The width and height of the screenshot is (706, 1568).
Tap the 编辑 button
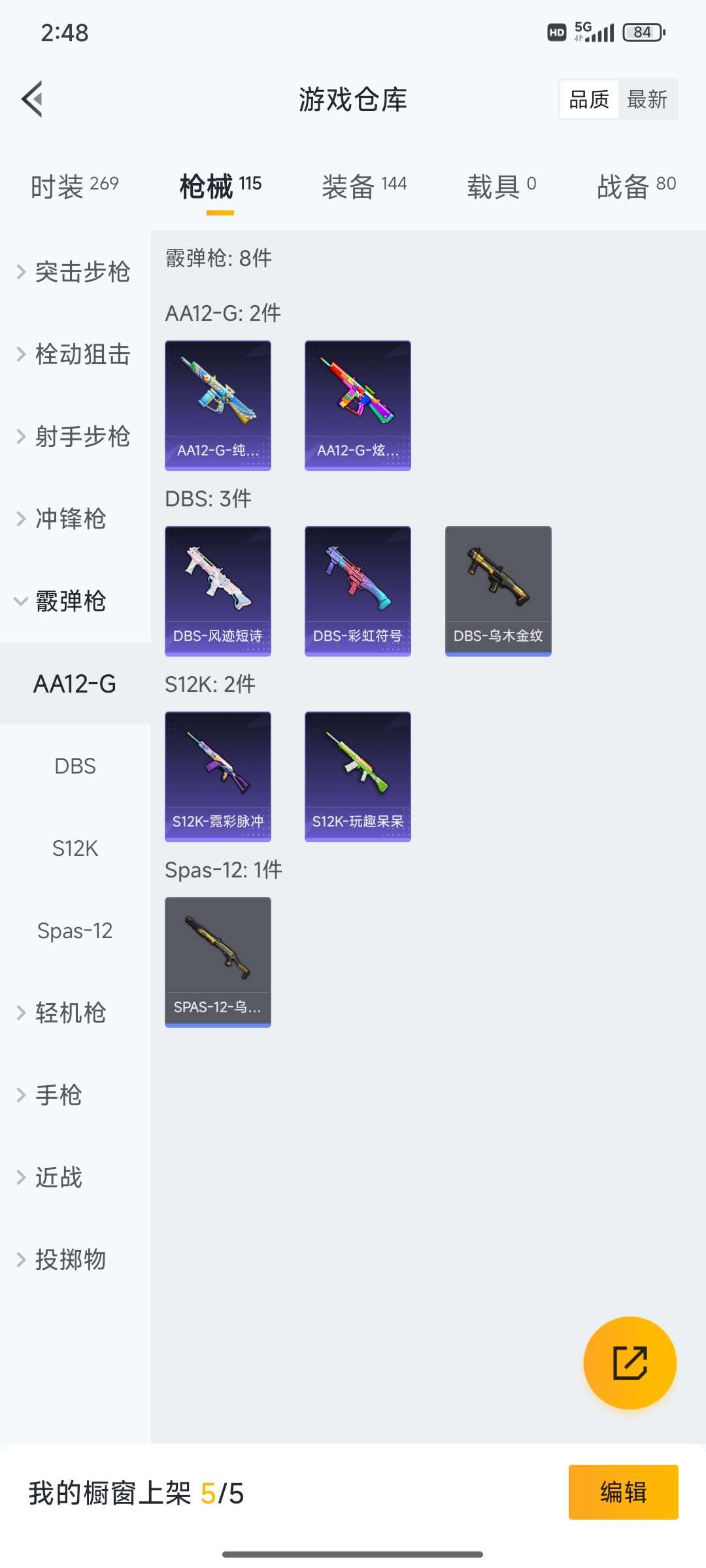(x=623, y=1492)
